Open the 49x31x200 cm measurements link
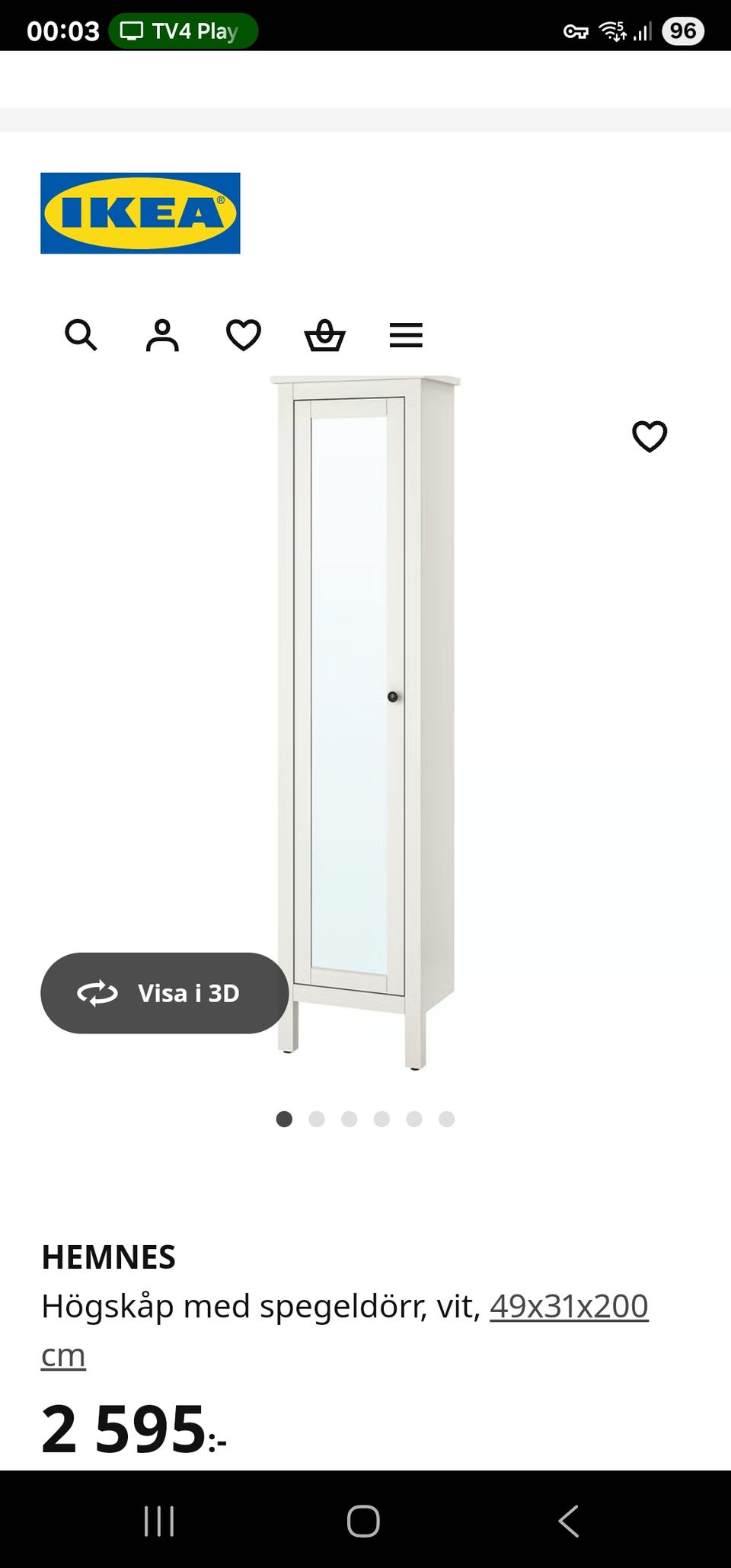This screenshot has height=1568, width=731. (x=568, y=1307)
